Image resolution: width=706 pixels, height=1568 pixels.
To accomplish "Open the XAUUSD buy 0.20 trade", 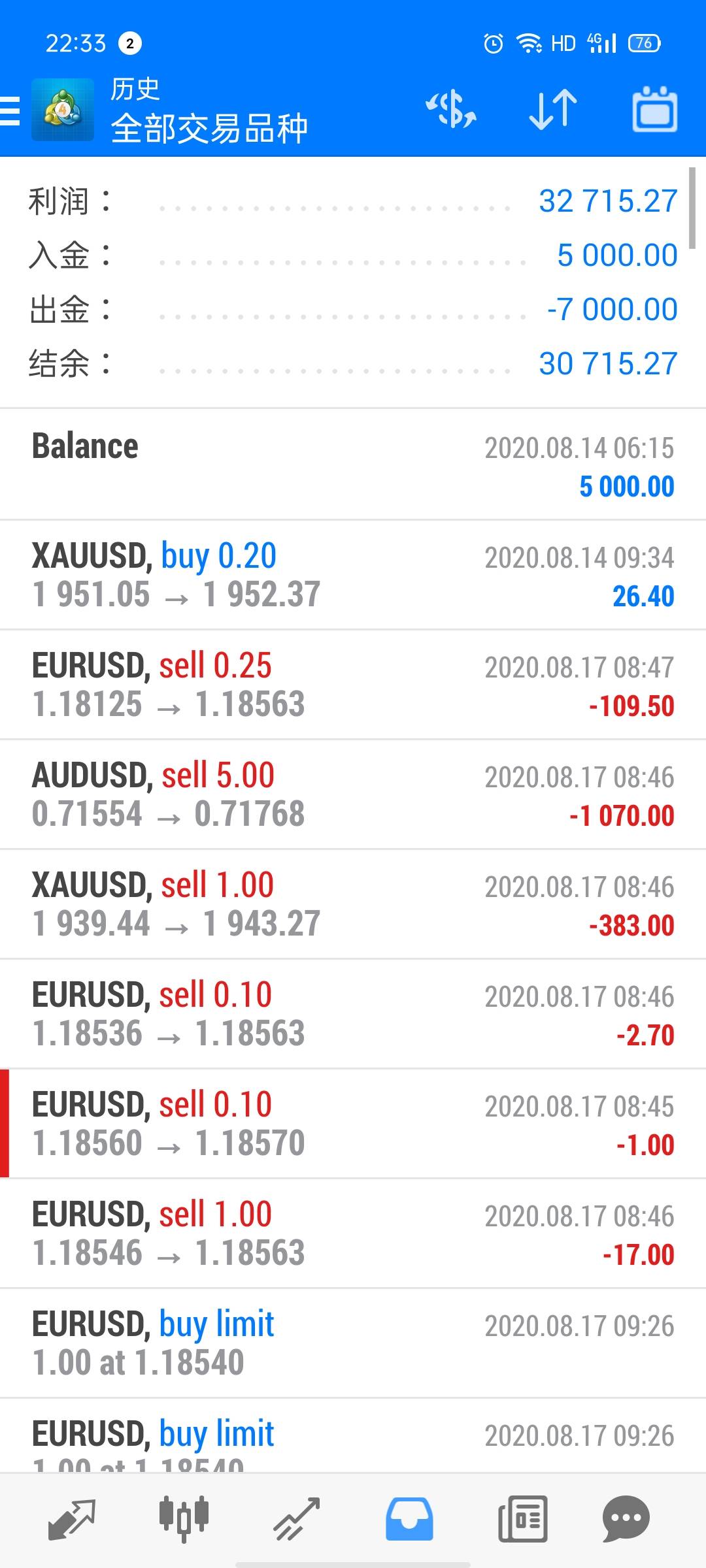I will coord(353,575).
